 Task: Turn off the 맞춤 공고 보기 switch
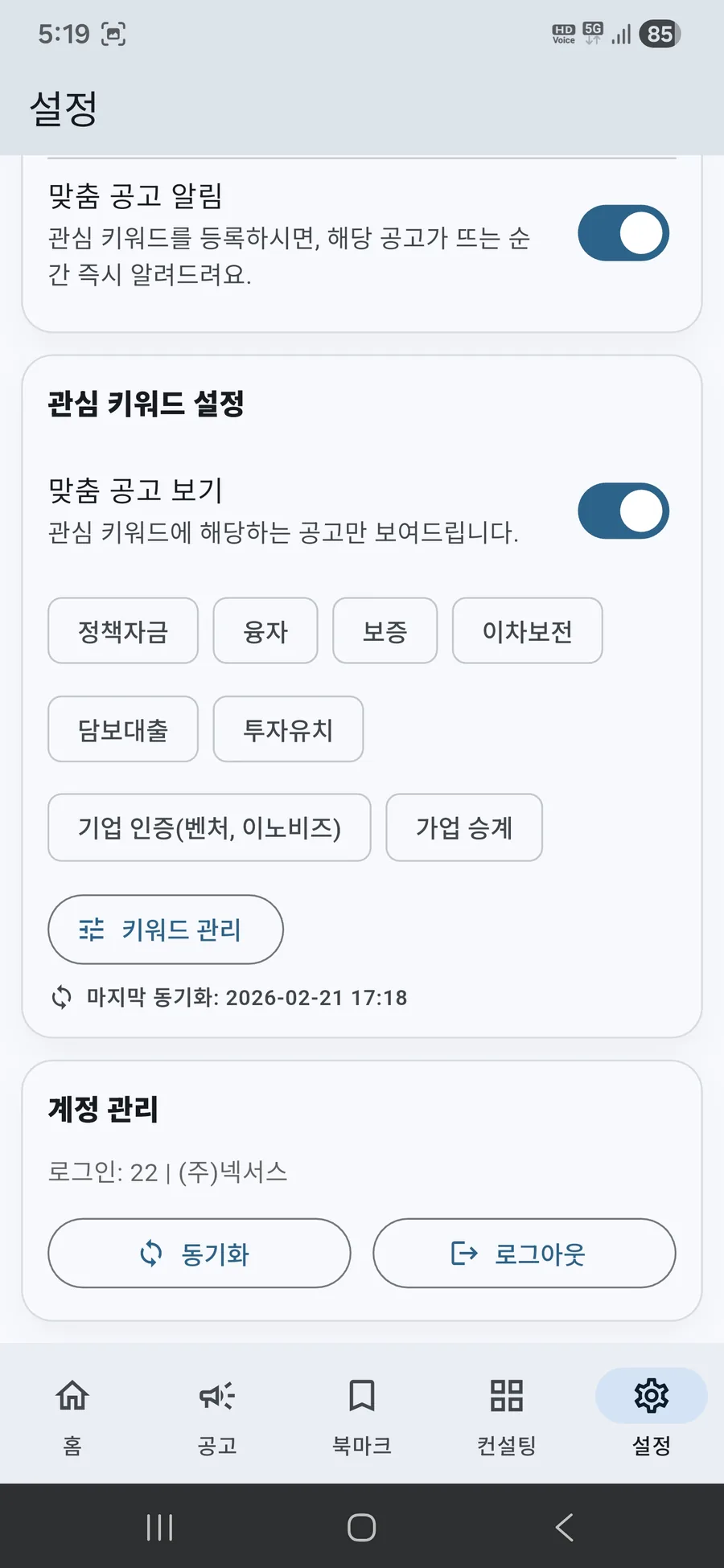pyautogui.click(x=624, y=510)
